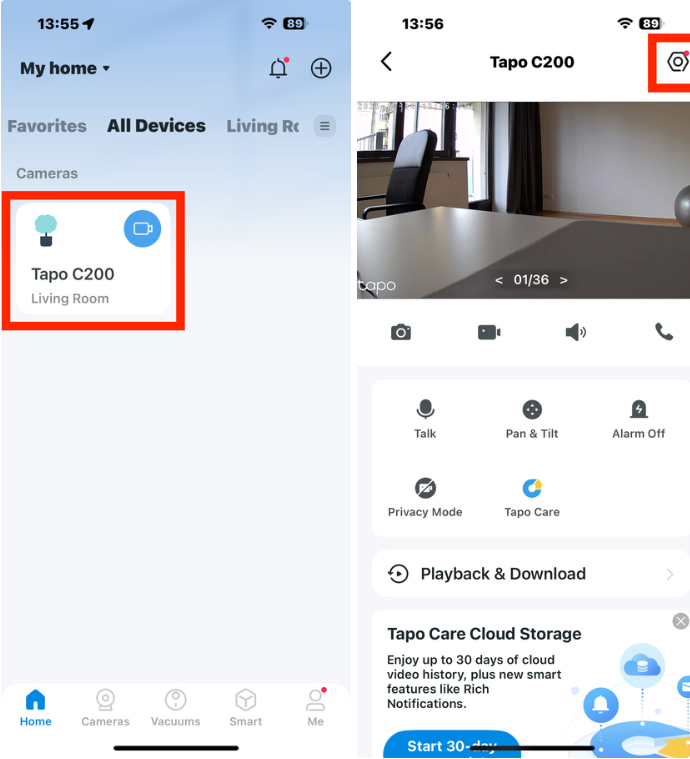Switch to the Cameras bottom tab
The height and width of the screenshot is (759, 690).
click(x=105, y=707)
